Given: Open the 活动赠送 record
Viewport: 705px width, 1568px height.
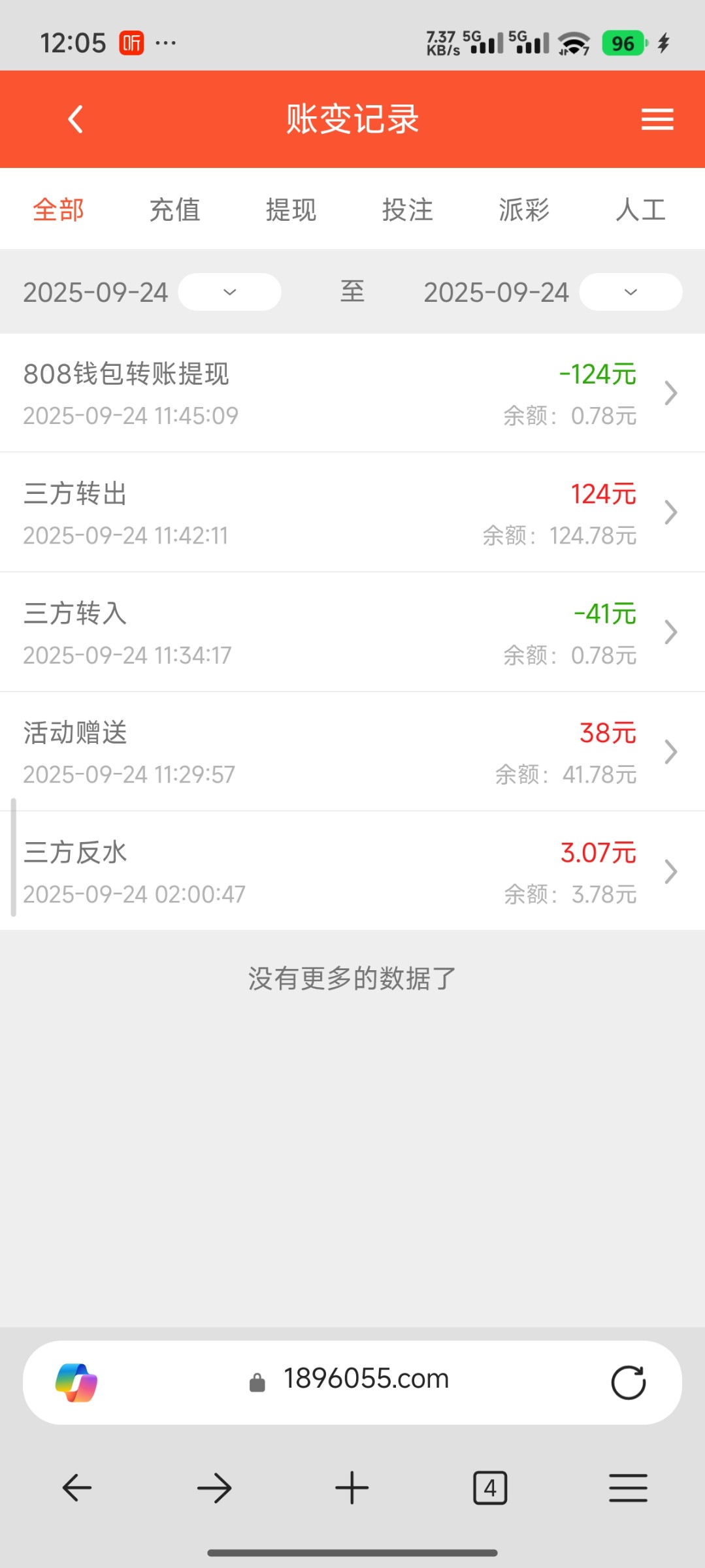Looking at the screenshot, I should click(352, 752).
